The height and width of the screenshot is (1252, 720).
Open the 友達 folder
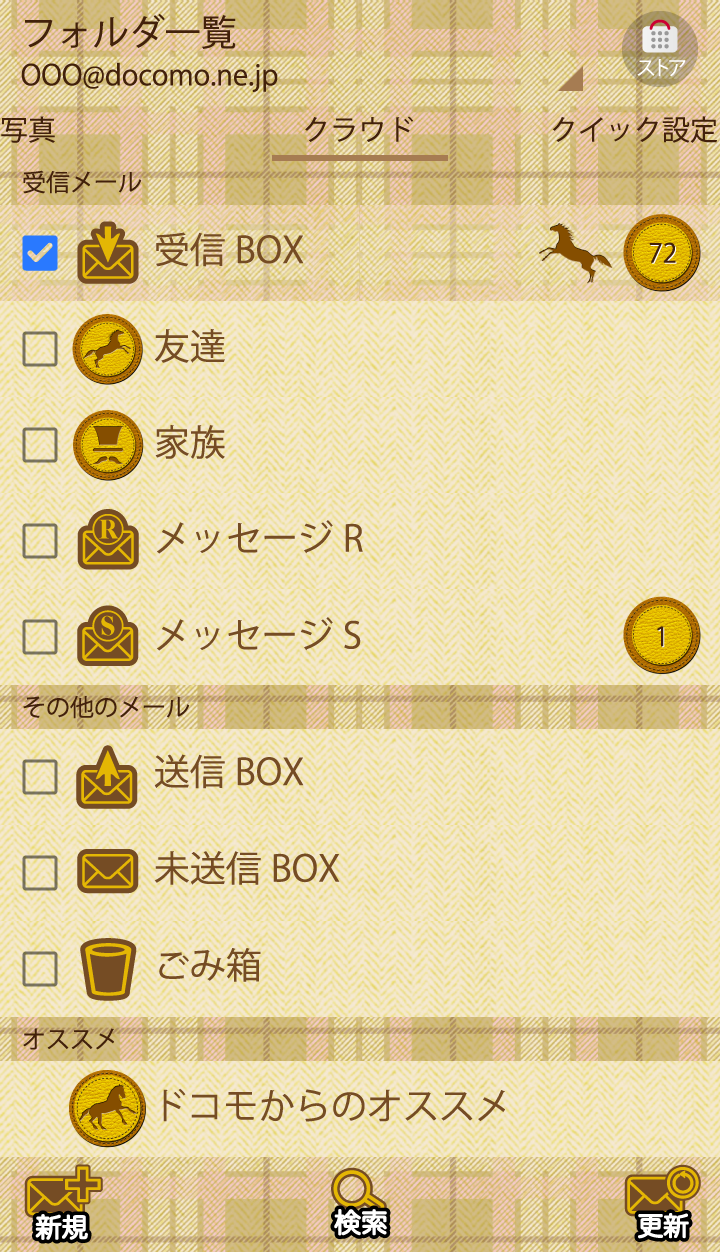[x=190, y=347]
